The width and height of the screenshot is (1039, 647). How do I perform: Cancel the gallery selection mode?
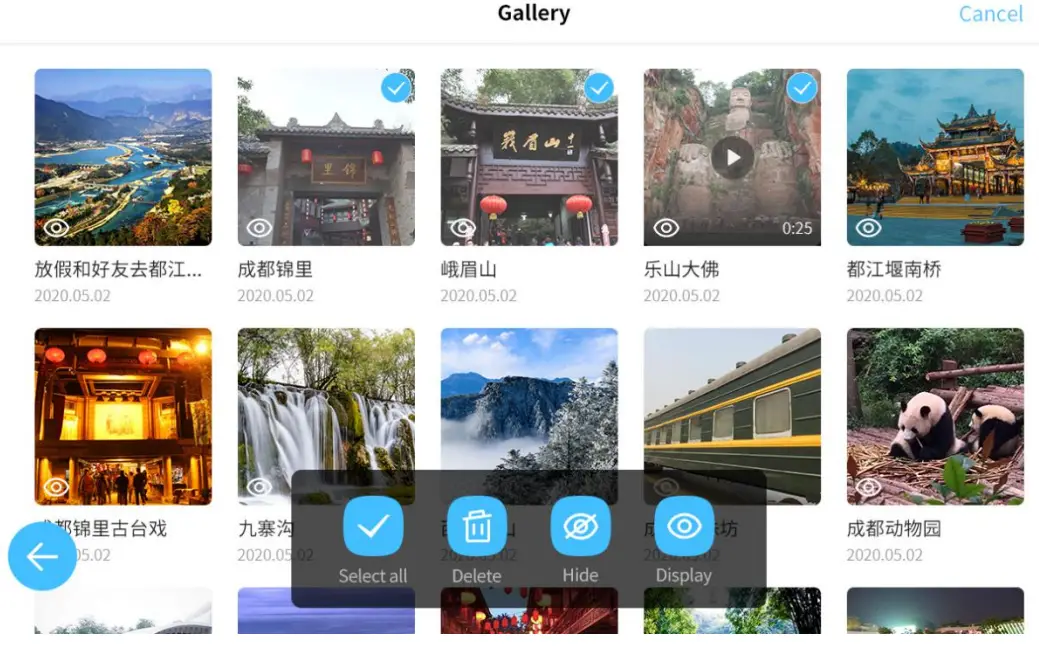[990, 14]
